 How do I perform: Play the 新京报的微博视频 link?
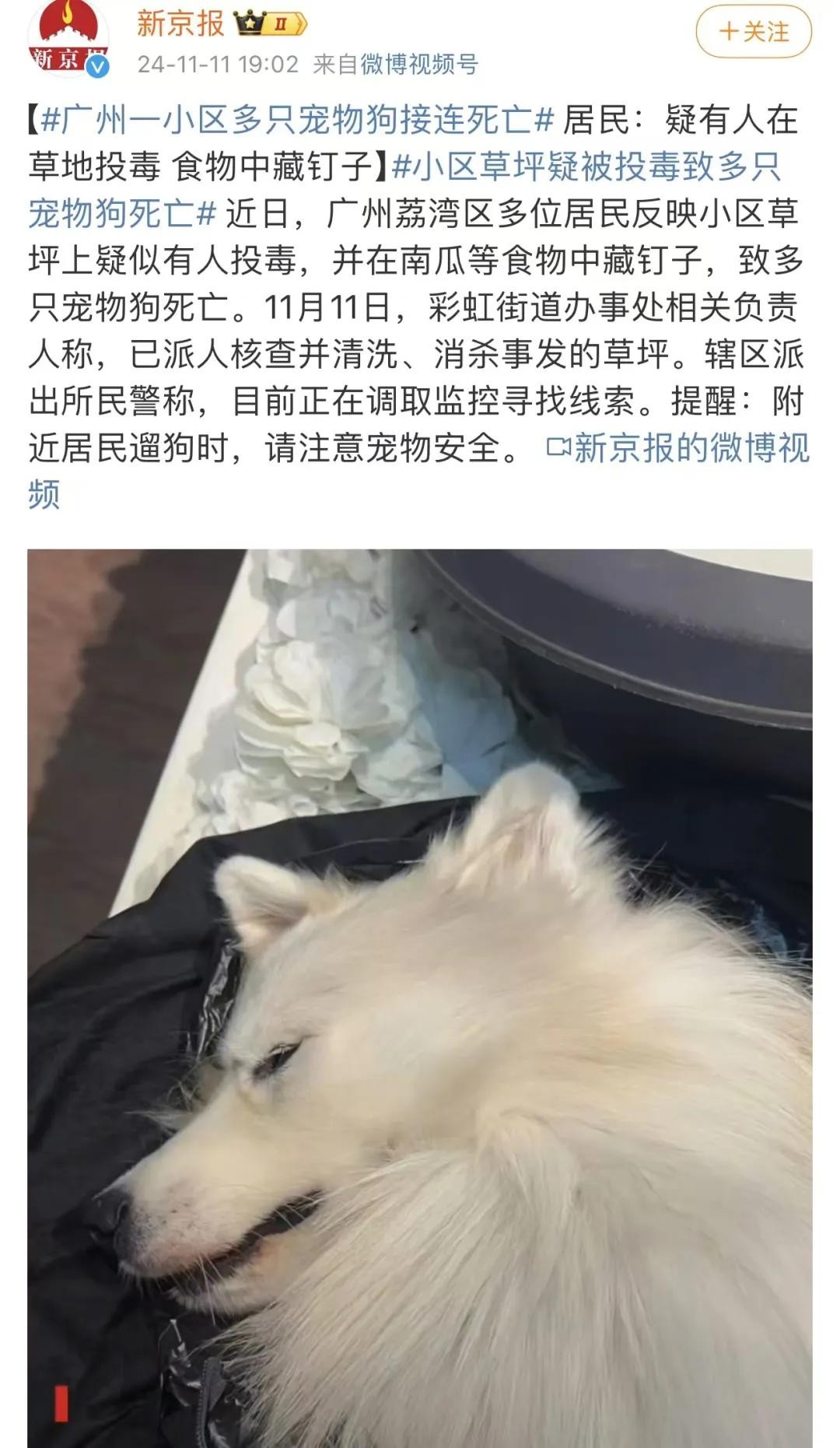click(x=677, y=449)
